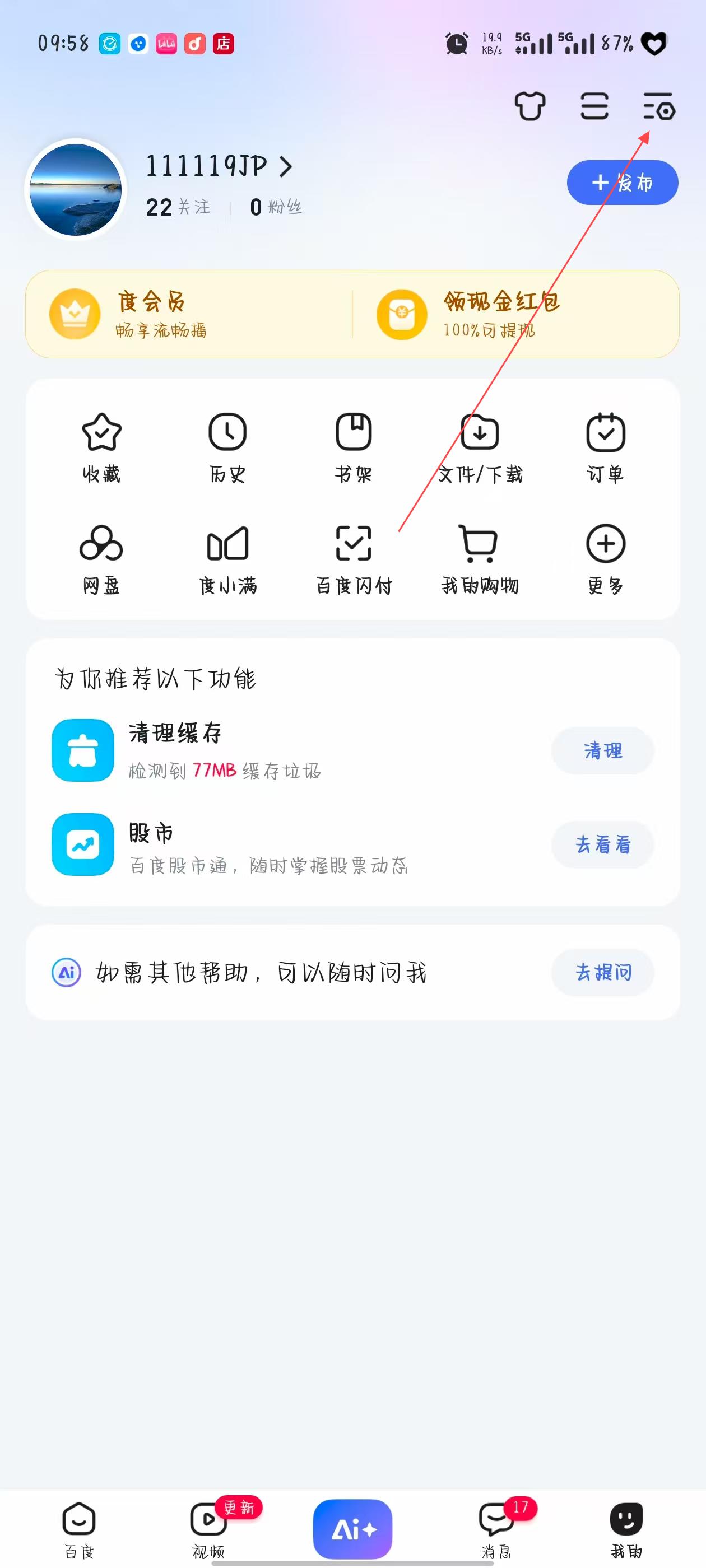Tap 去看看 for 股市 stocks
The width and height of the screenshot is (706, 1568).
tap(602, 844)
